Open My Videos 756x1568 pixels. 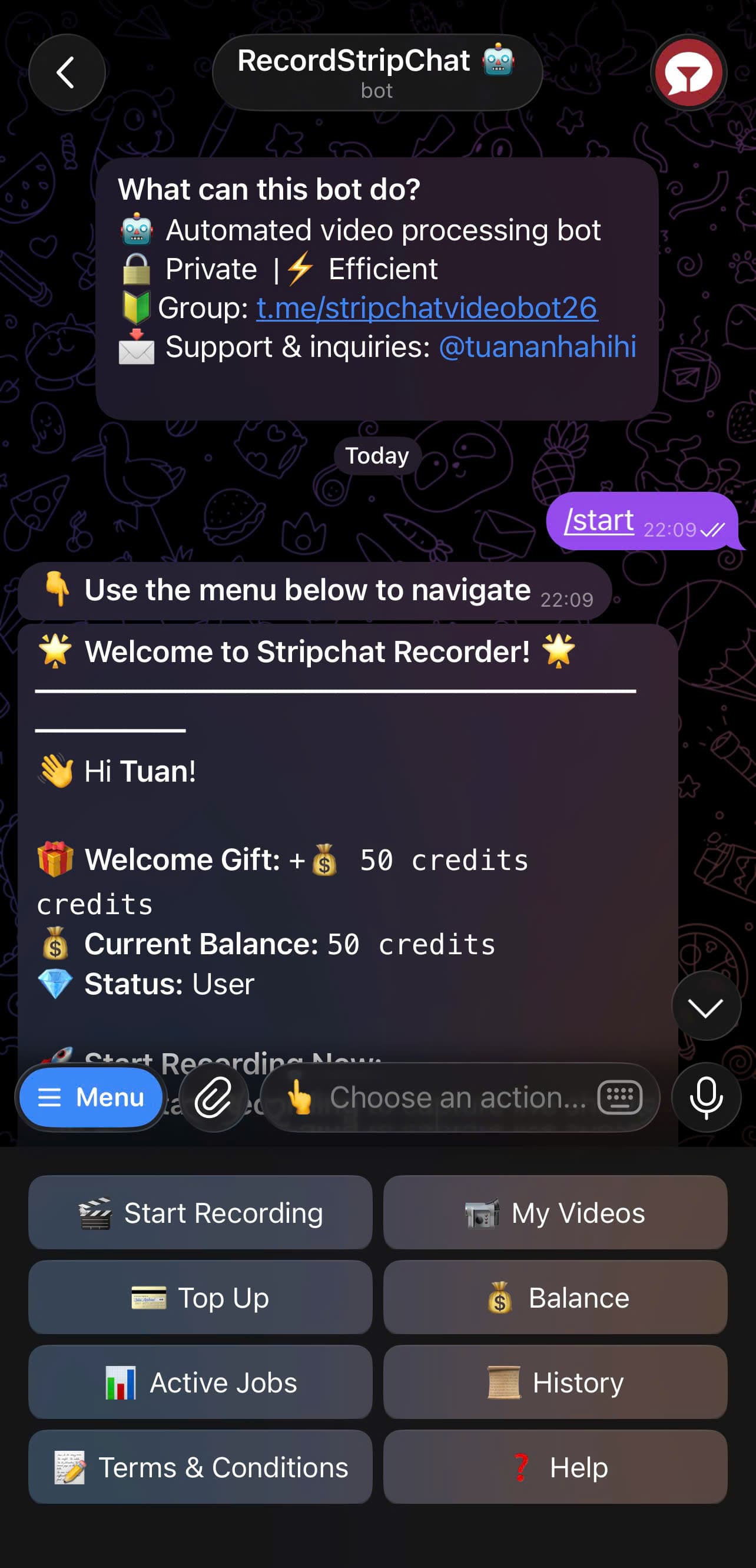(x=555, y=1213)
